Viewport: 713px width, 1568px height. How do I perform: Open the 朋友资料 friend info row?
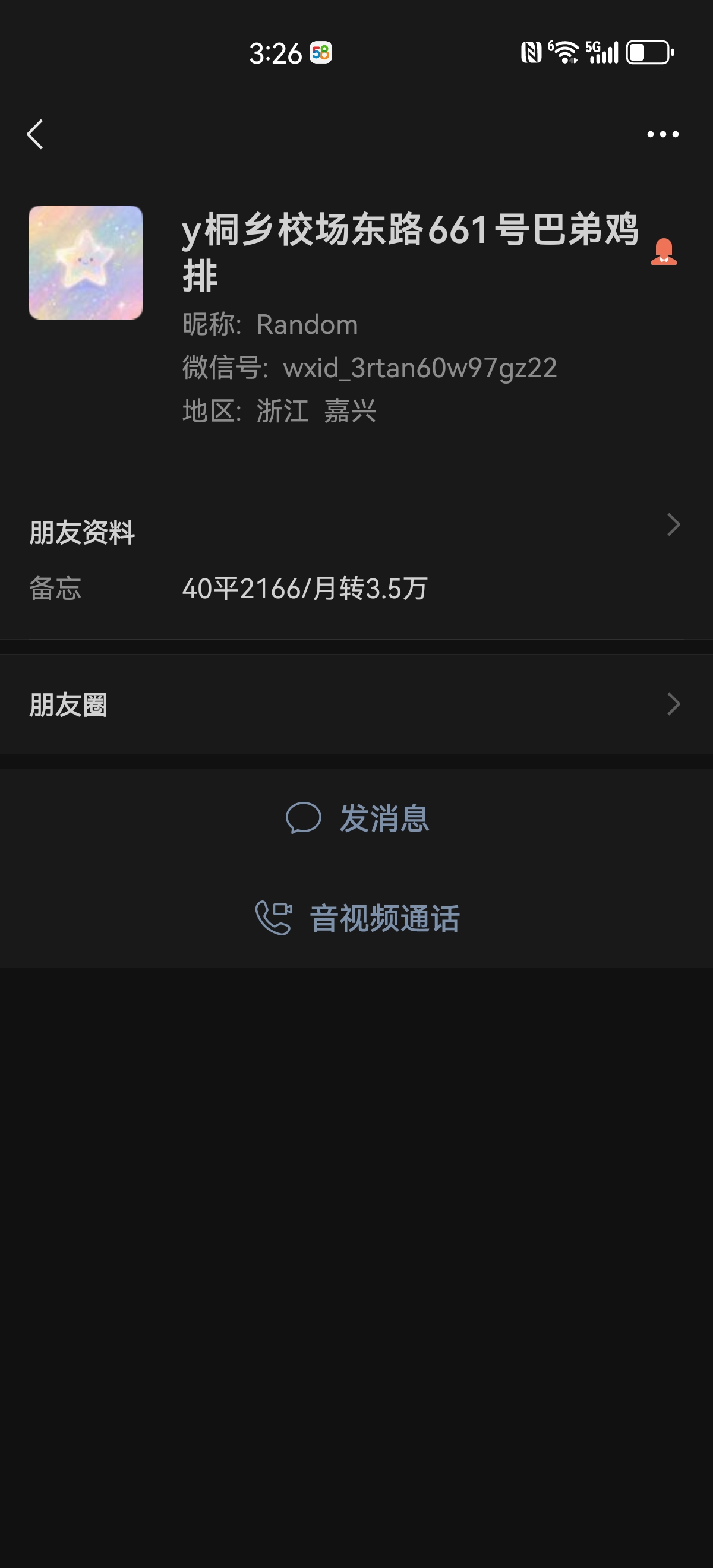(356, 531)
